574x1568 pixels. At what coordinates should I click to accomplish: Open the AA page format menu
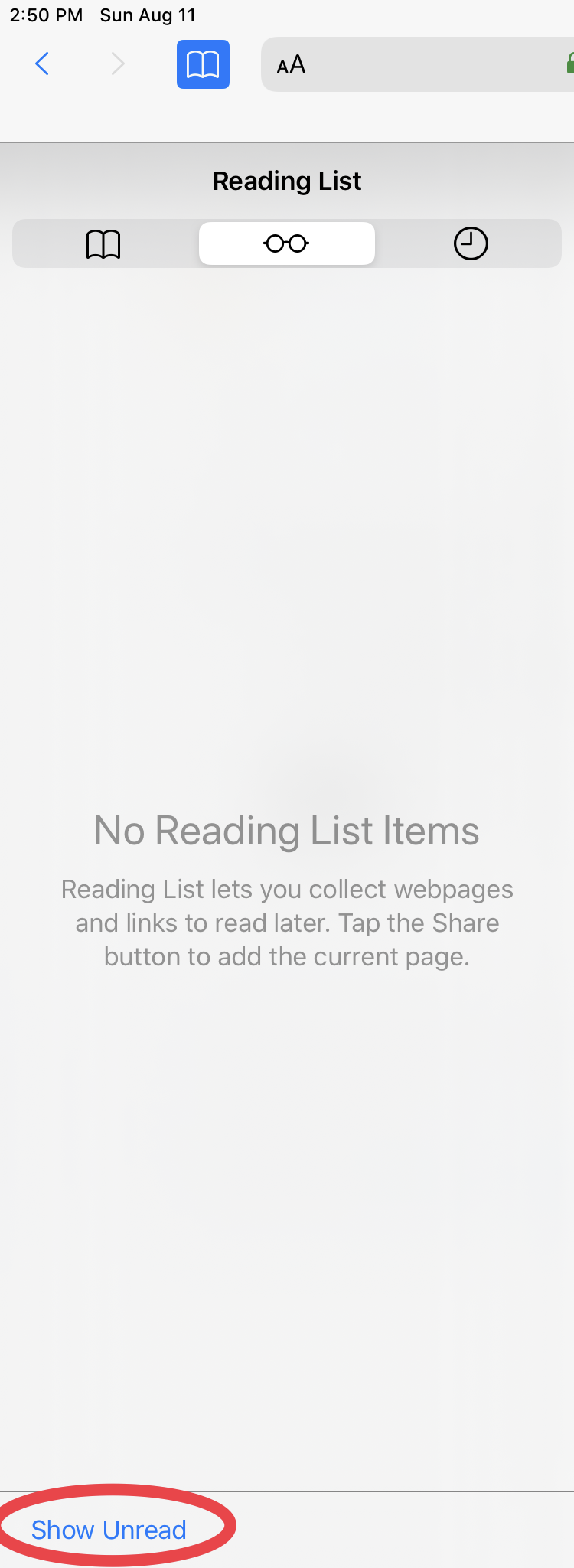click(x=291, y=65)
